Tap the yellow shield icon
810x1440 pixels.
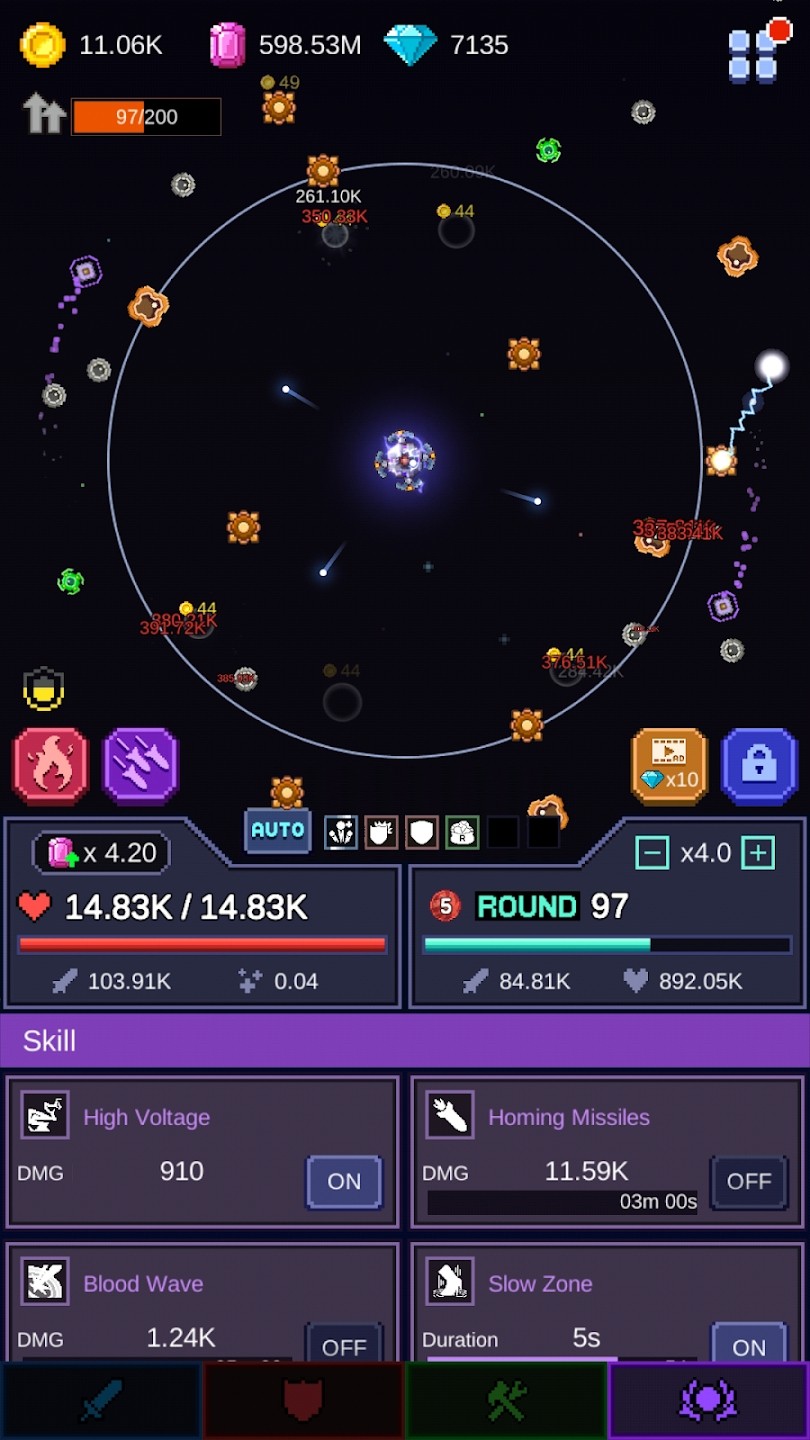click(44, 689)
